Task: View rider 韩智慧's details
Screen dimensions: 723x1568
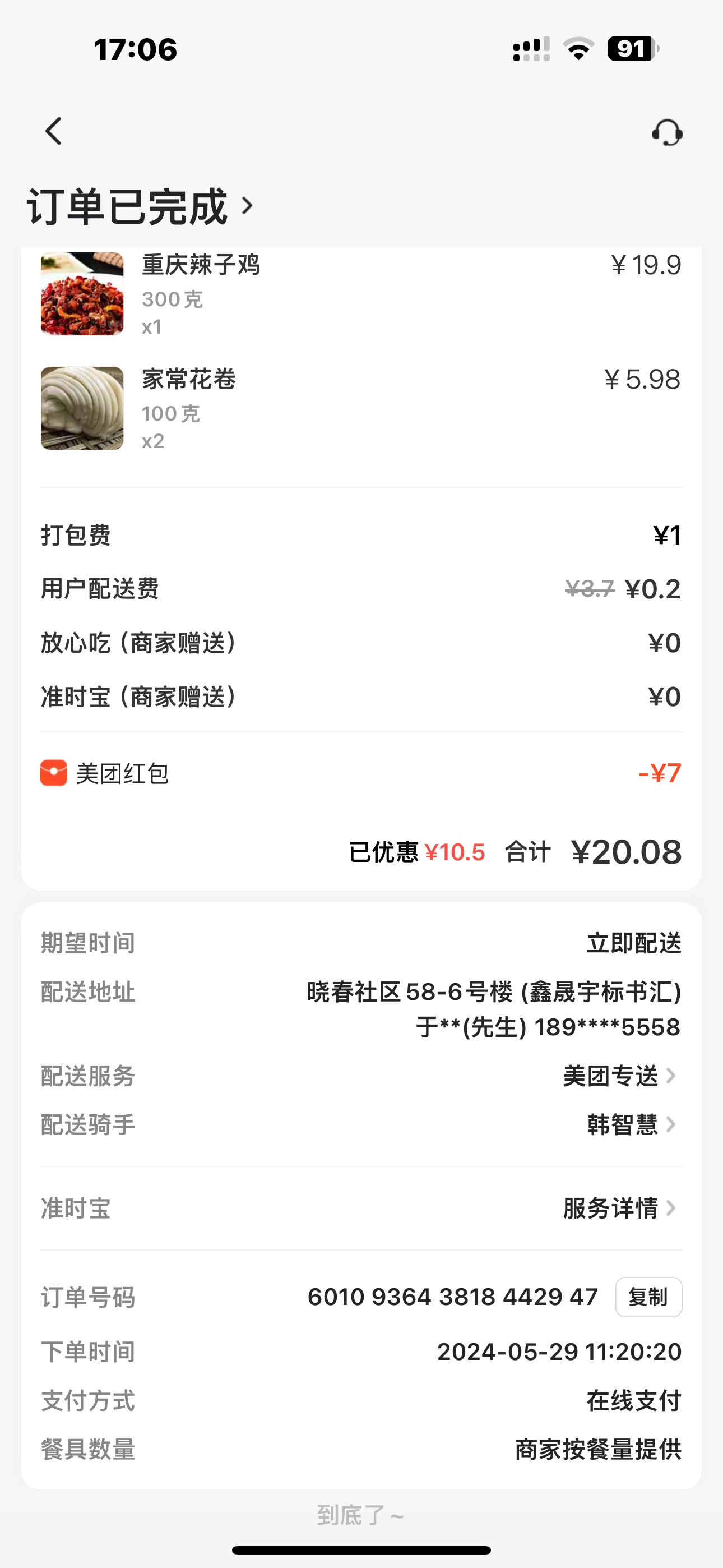Action: (x=631, y=1125)
